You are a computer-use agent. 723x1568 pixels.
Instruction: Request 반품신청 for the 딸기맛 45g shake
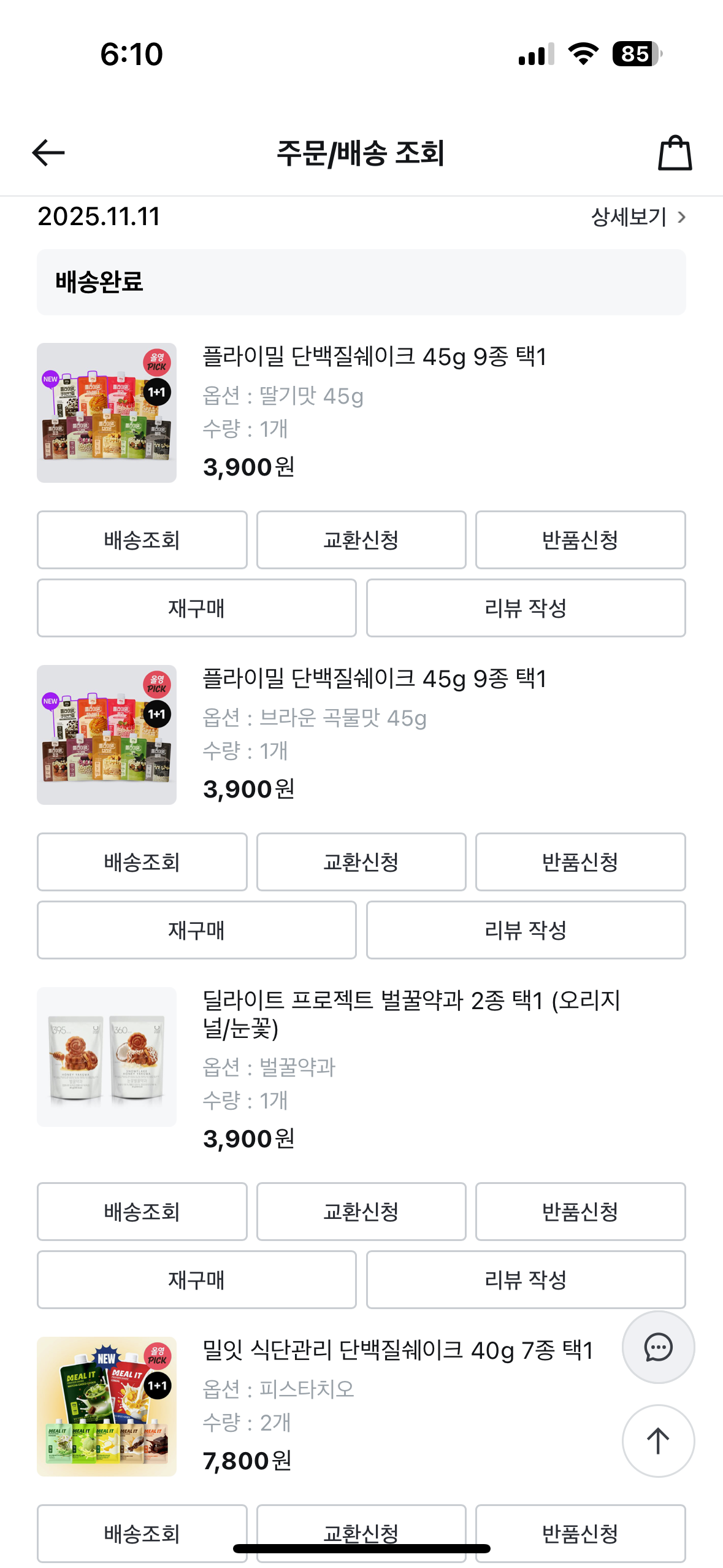(x=580, y=540)
